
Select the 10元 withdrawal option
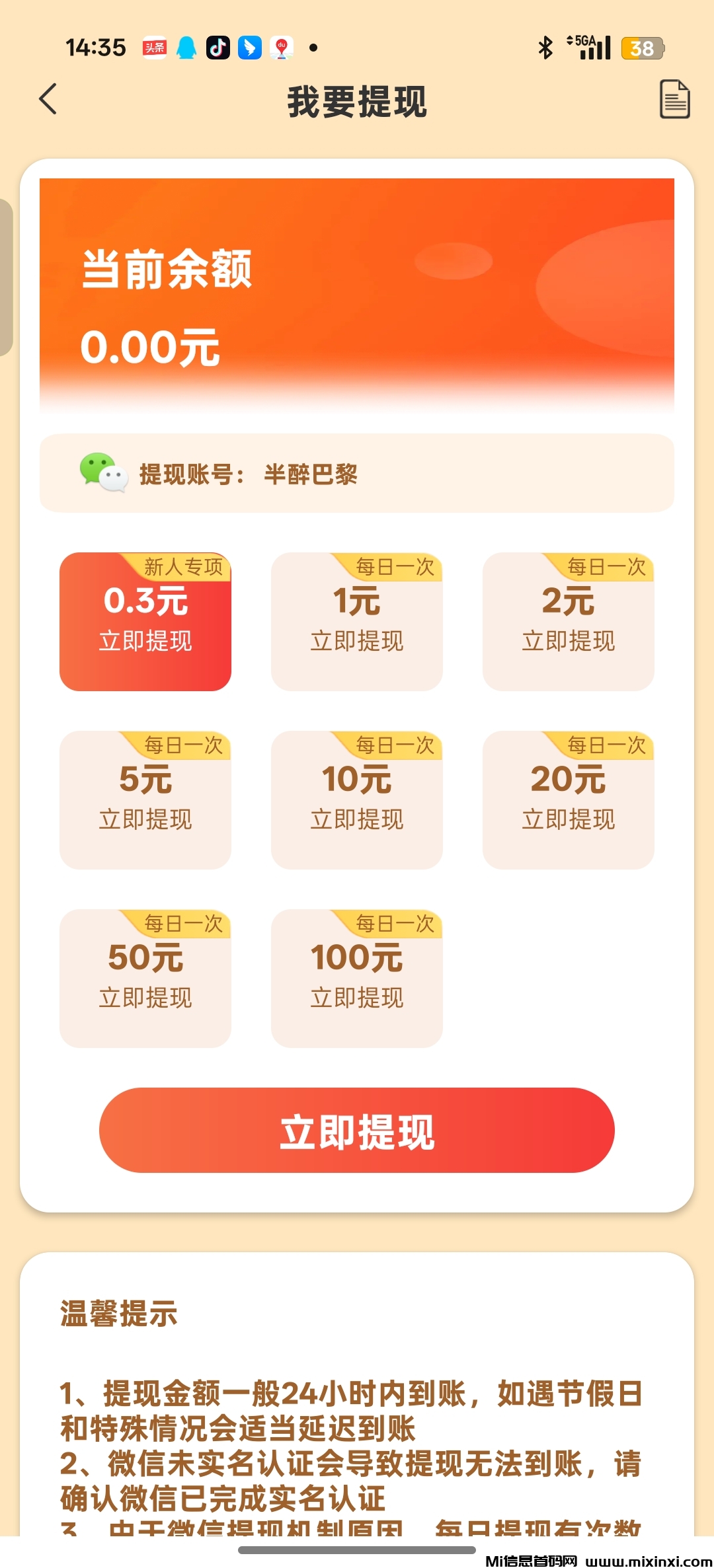click(357, 800)
